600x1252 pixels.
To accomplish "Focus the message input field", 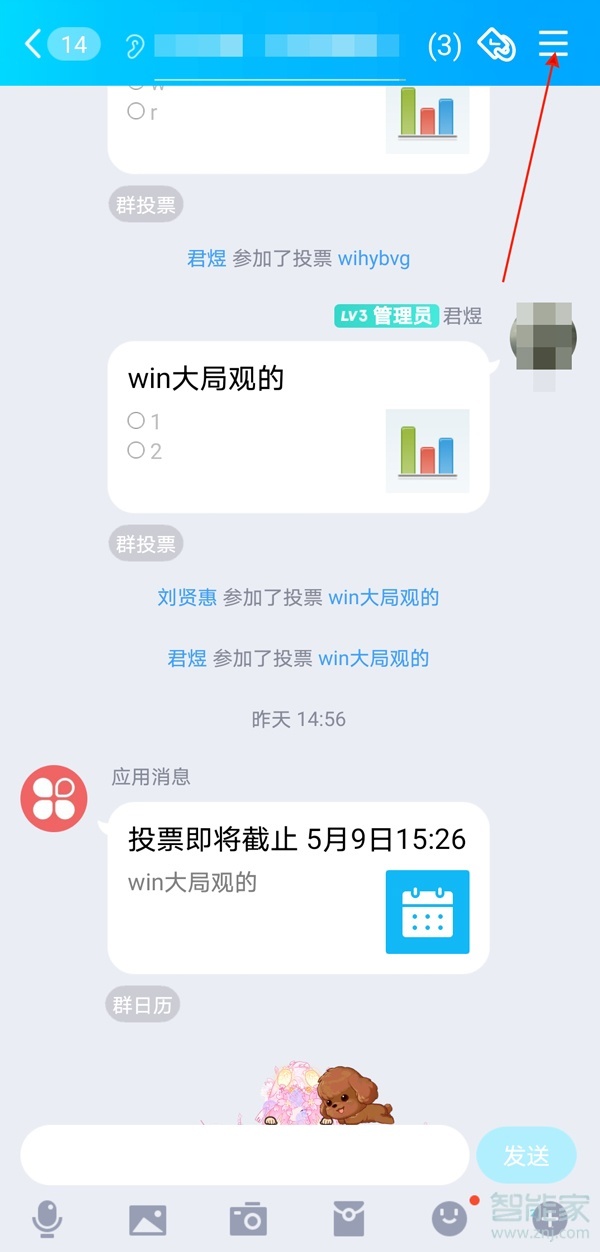I will coord(245,1155).
